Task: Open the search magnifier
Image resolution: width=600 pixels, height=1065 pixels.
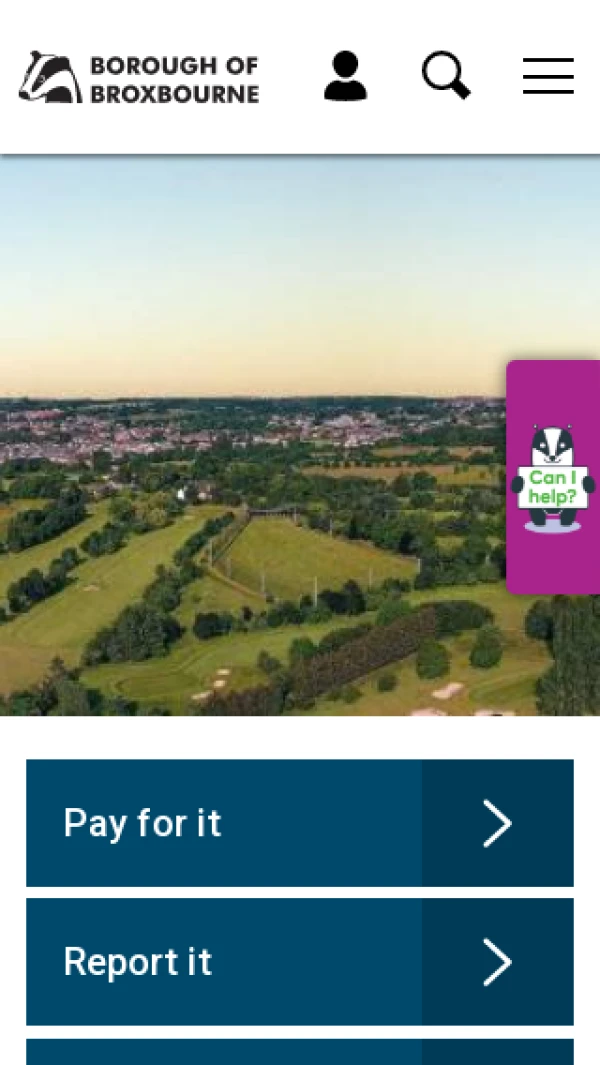Action: (x=445, y=76)
